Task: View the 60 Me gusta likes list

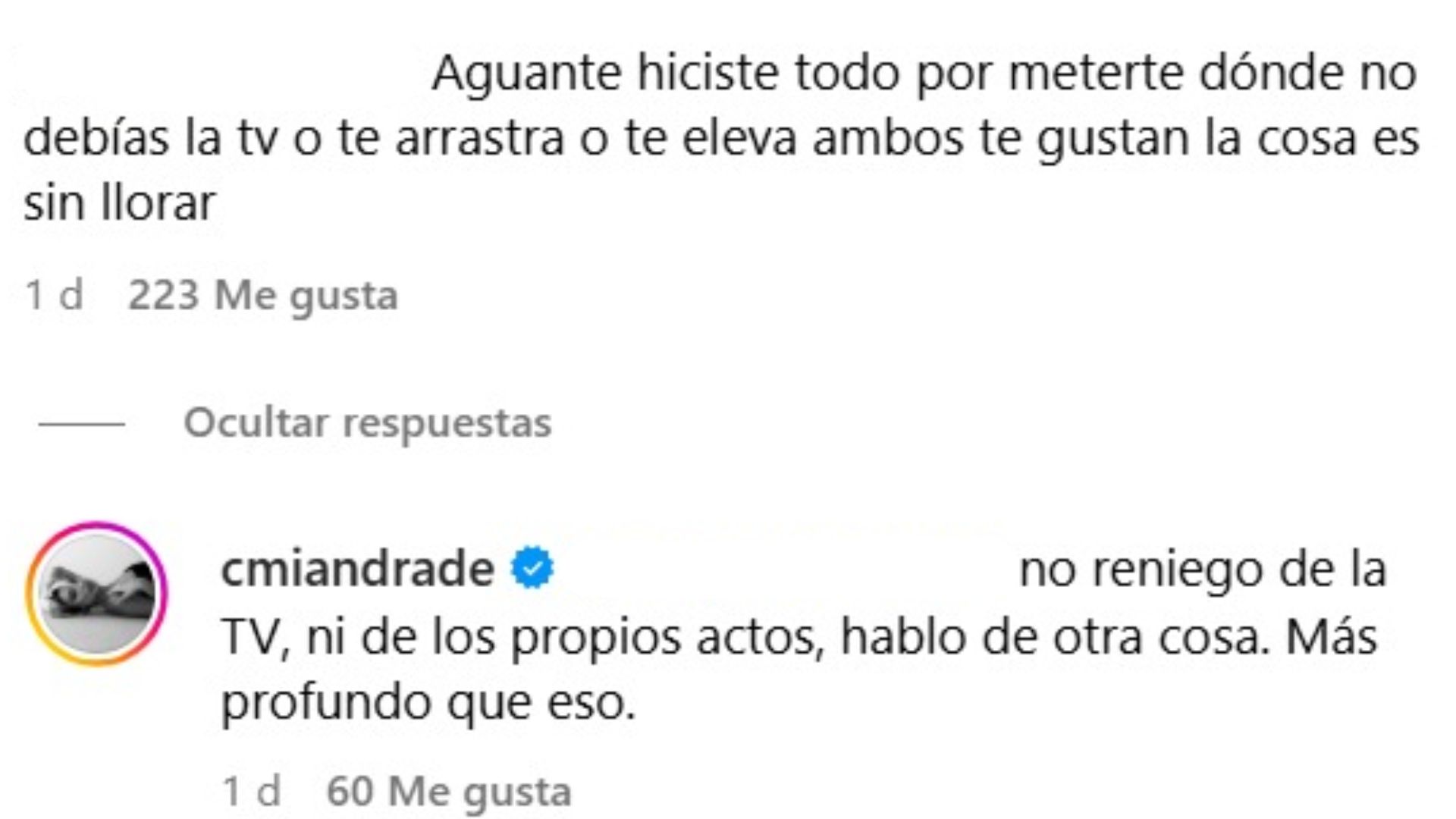Action: [448, 792]
